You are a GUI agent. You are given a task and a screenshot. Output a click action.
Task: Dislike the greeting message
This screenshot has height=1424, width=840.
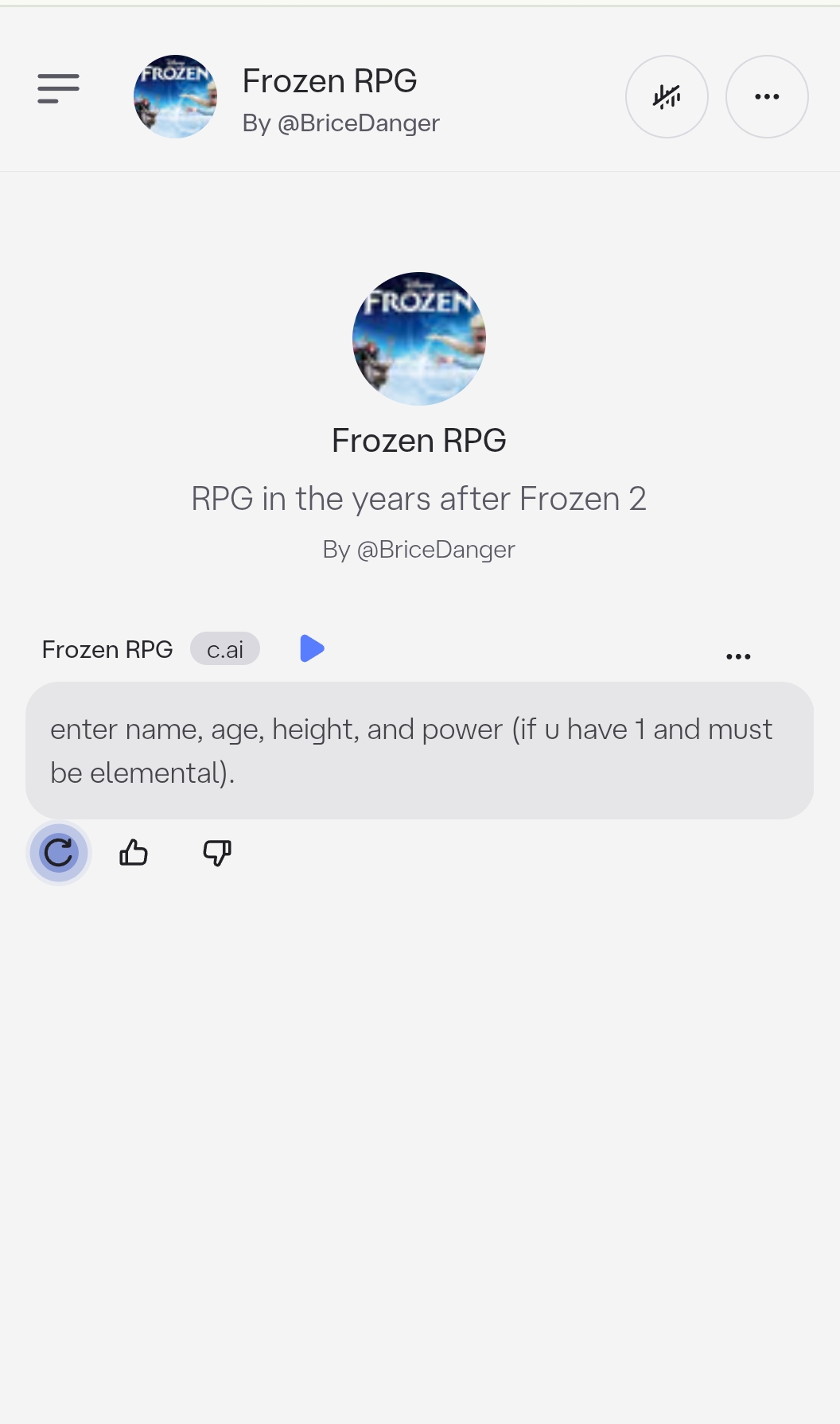[x=216, y=853]
